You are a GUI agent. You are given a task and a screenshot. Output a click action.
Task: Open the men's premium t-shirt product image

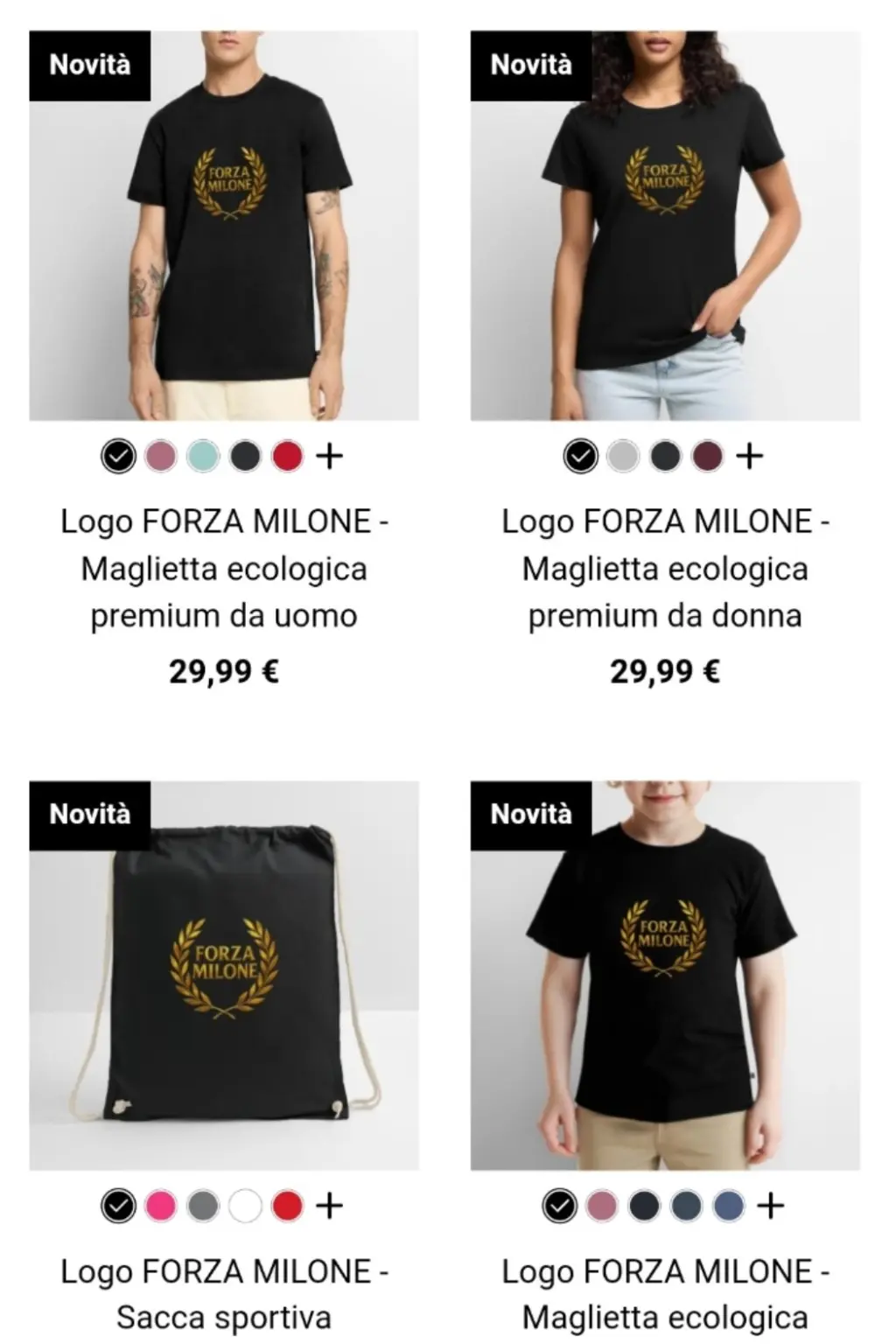coord(224,226)
